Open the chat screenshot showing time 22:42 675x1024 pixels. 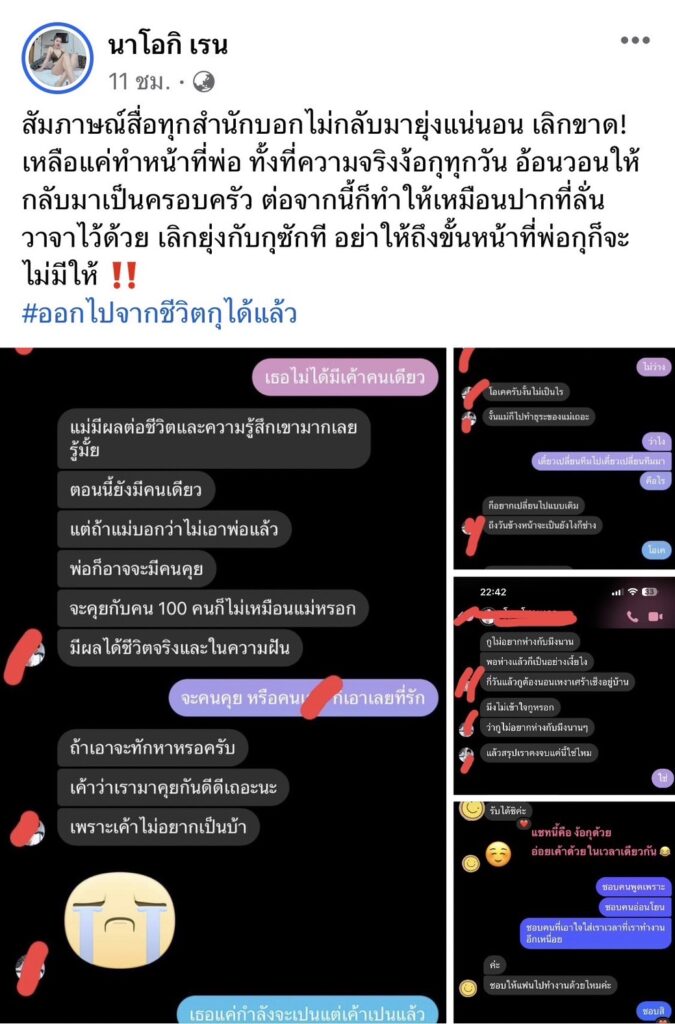[x=564, y=684]
